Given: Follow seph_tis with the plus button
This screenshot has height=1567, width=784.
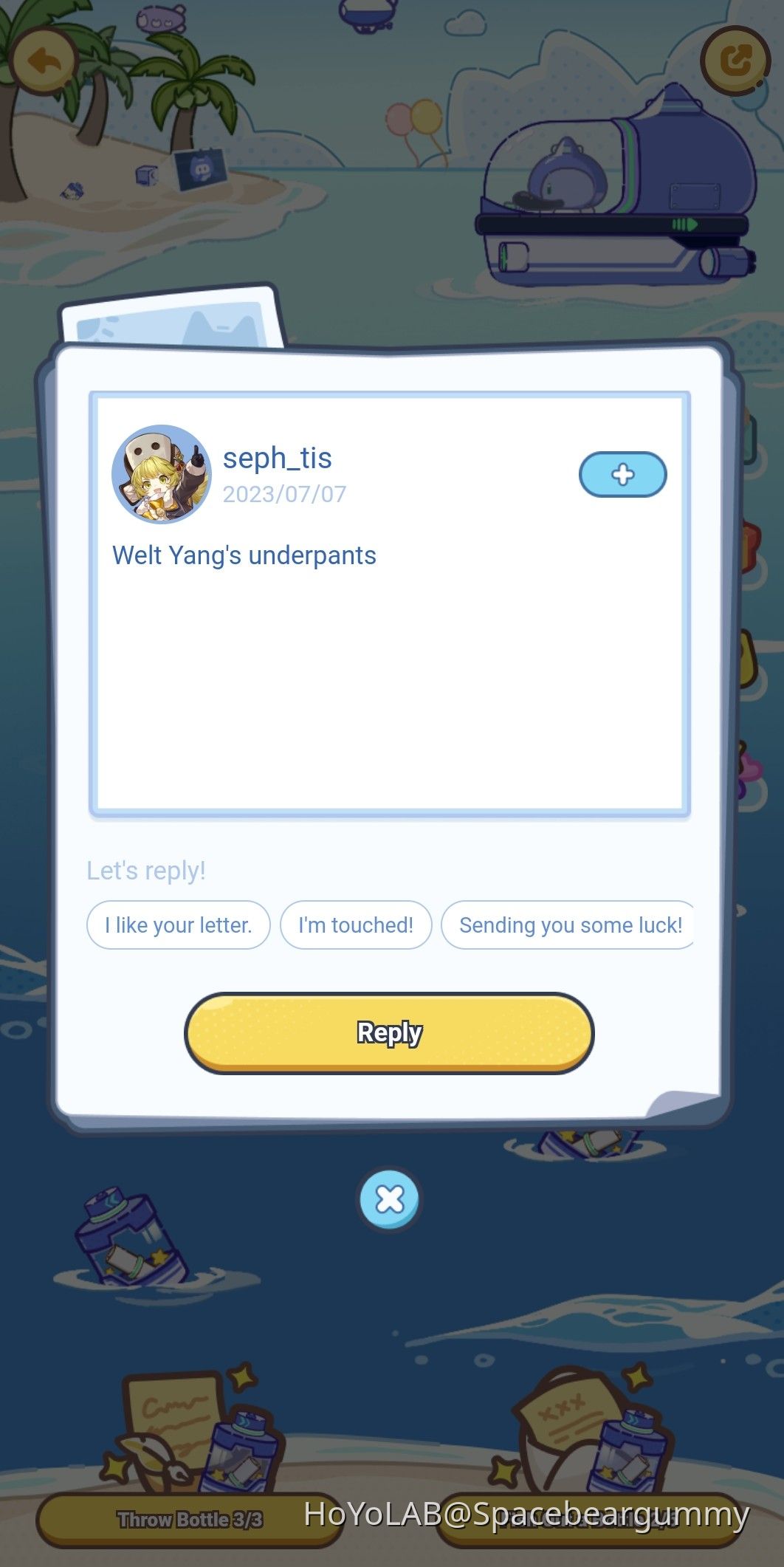Looking at the screenshot, I should (622, 474).
